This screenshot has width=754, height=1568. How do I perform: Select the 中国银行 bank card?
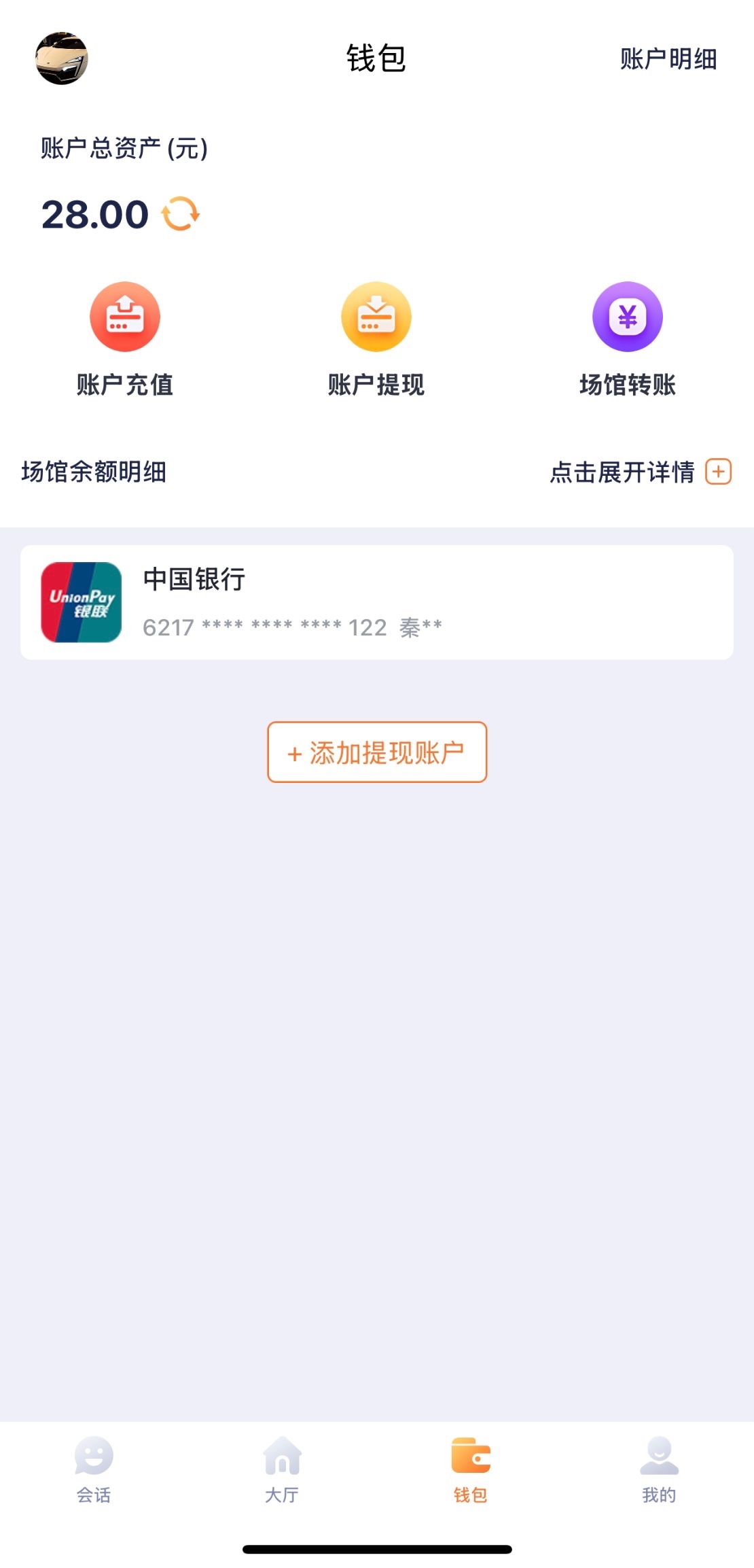point(376,602)
